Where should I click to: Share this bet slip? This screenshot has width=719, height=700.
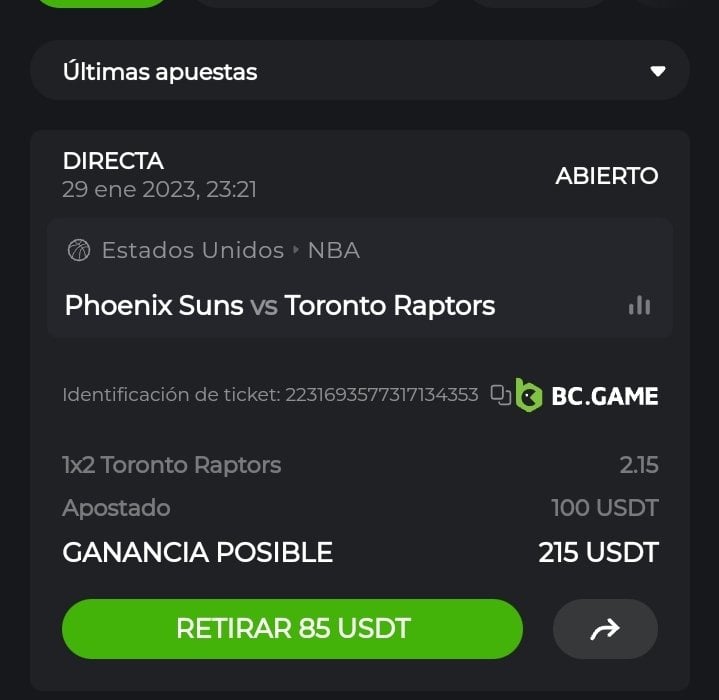click(x=605, y=629)
